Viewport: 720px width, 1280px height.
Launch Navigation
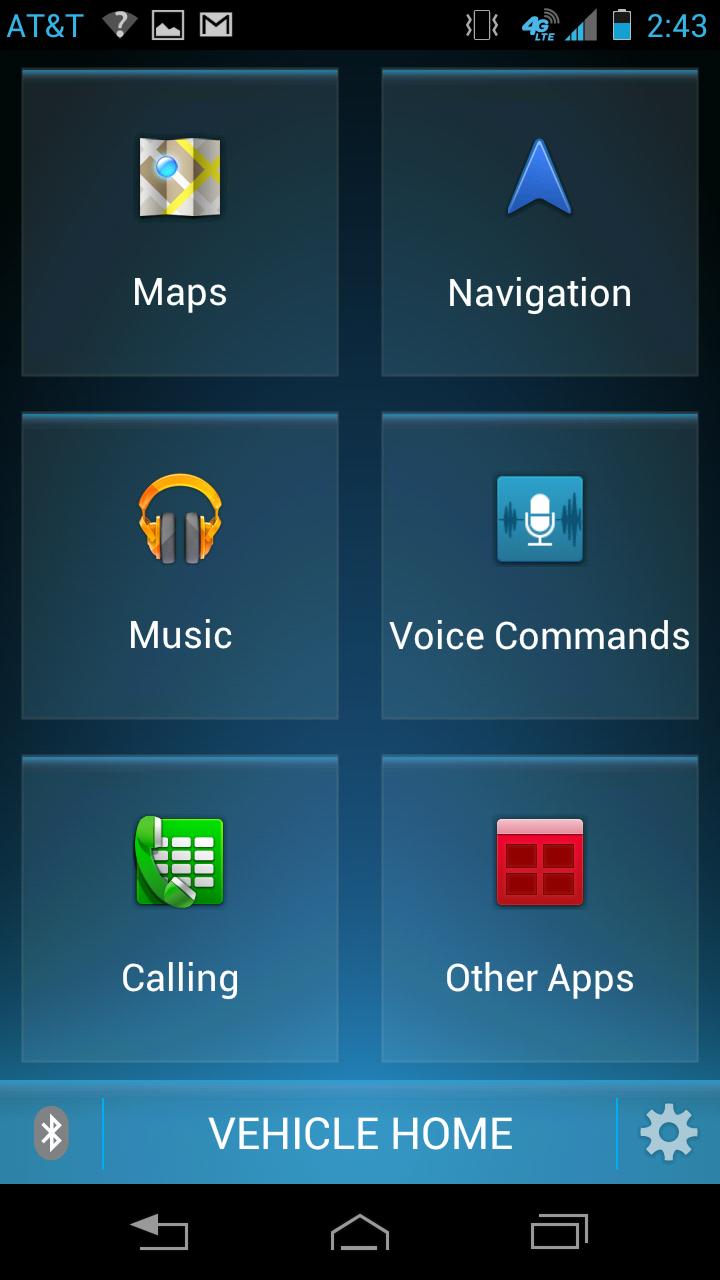(x=540, y=222)
